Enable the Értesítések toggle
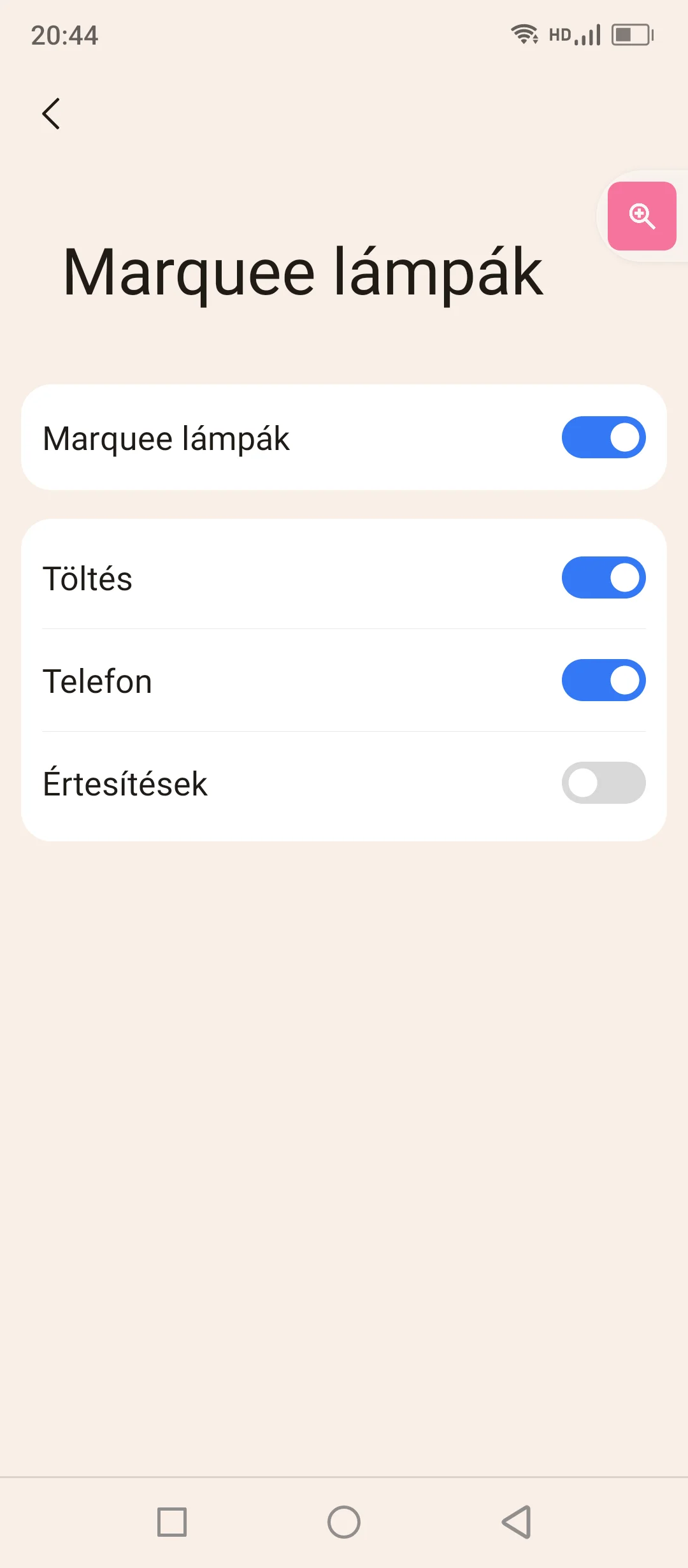Screen dimensions: 688x1568 tap(603, 783)
